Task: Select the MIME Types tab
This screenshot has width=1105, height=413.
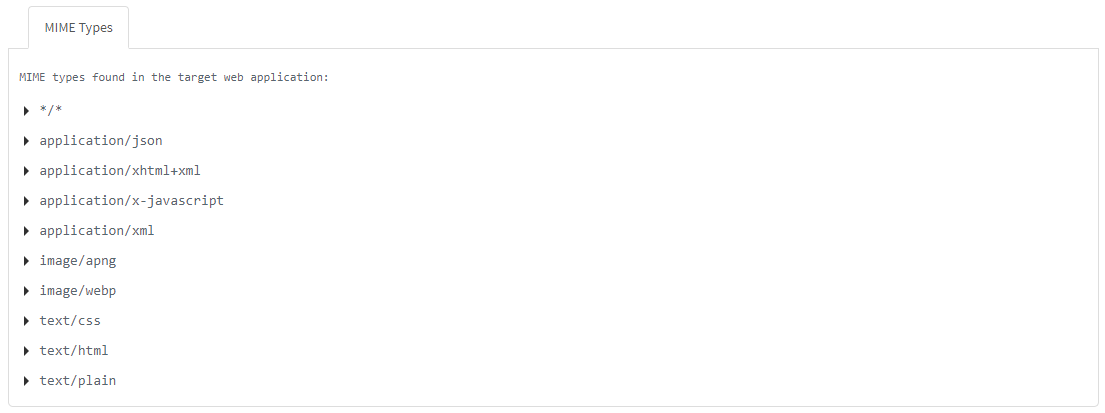Action: (x=79, y=28)
